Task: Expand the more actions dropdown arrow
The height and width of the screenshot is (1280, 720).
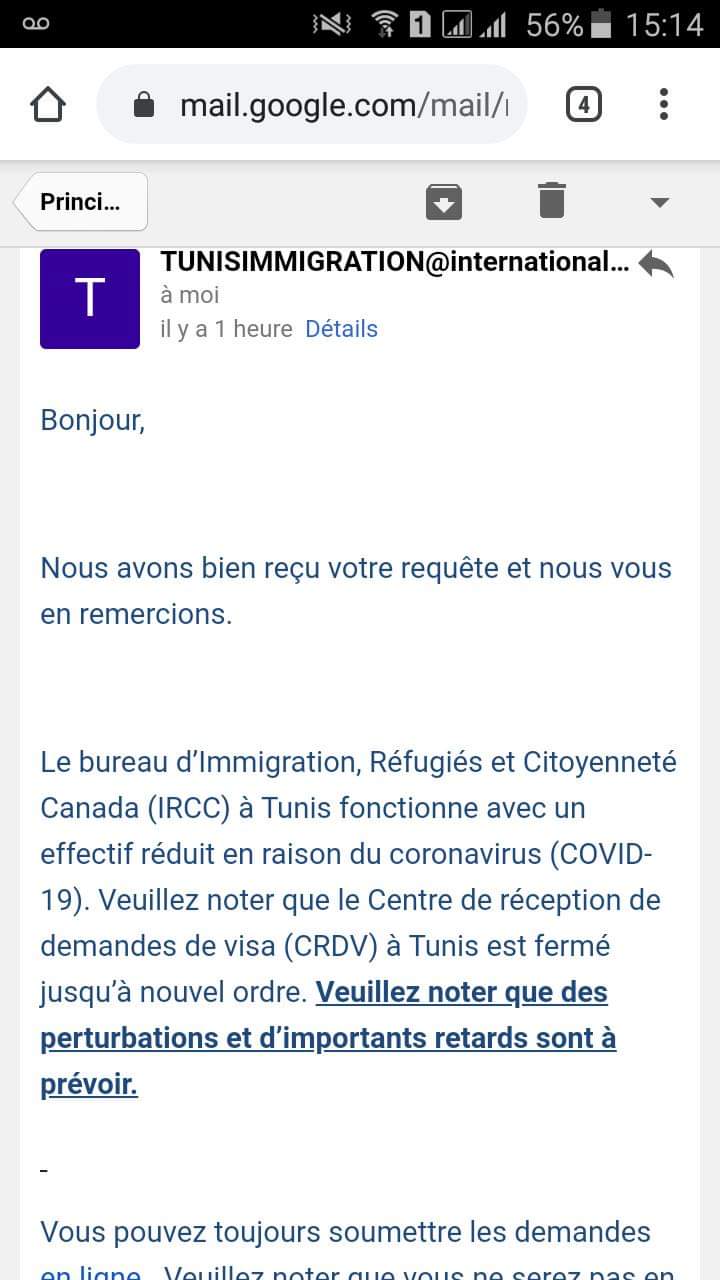Action: point(659,202)
